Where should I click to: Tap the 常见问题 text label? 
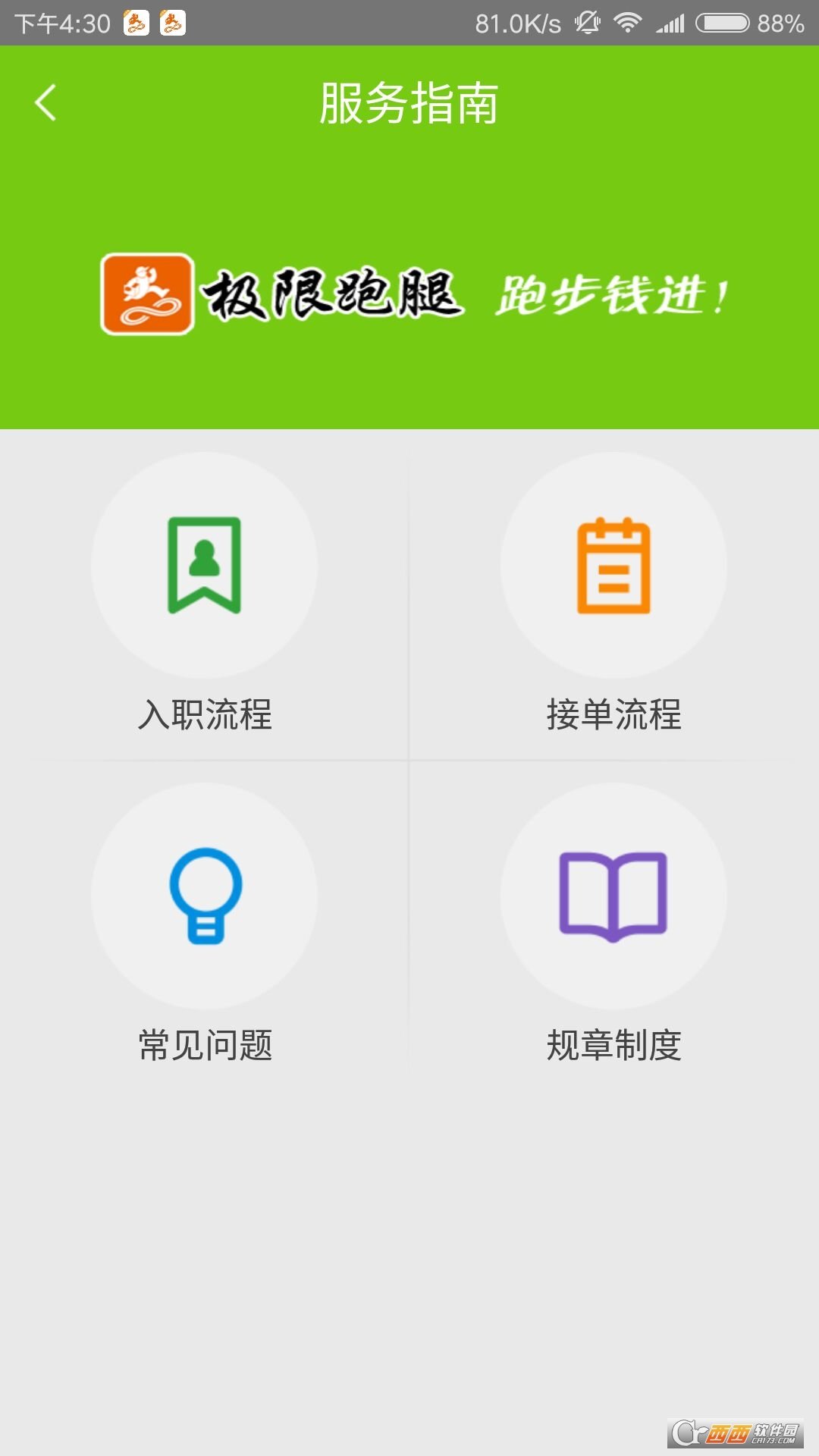coord(205,1045)
